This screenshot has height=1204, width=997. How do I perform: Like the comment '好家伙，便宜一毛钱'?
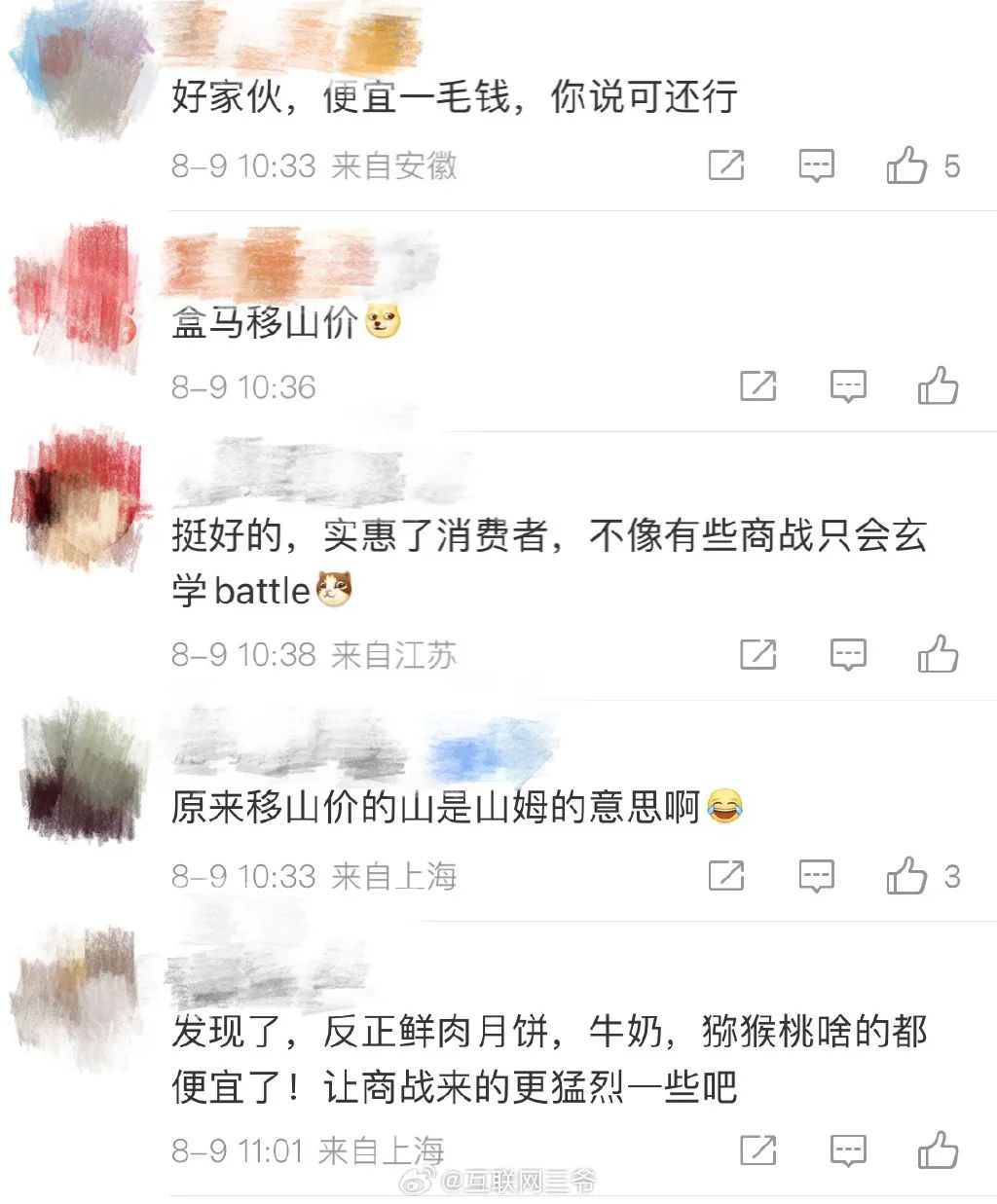(906, 166)
